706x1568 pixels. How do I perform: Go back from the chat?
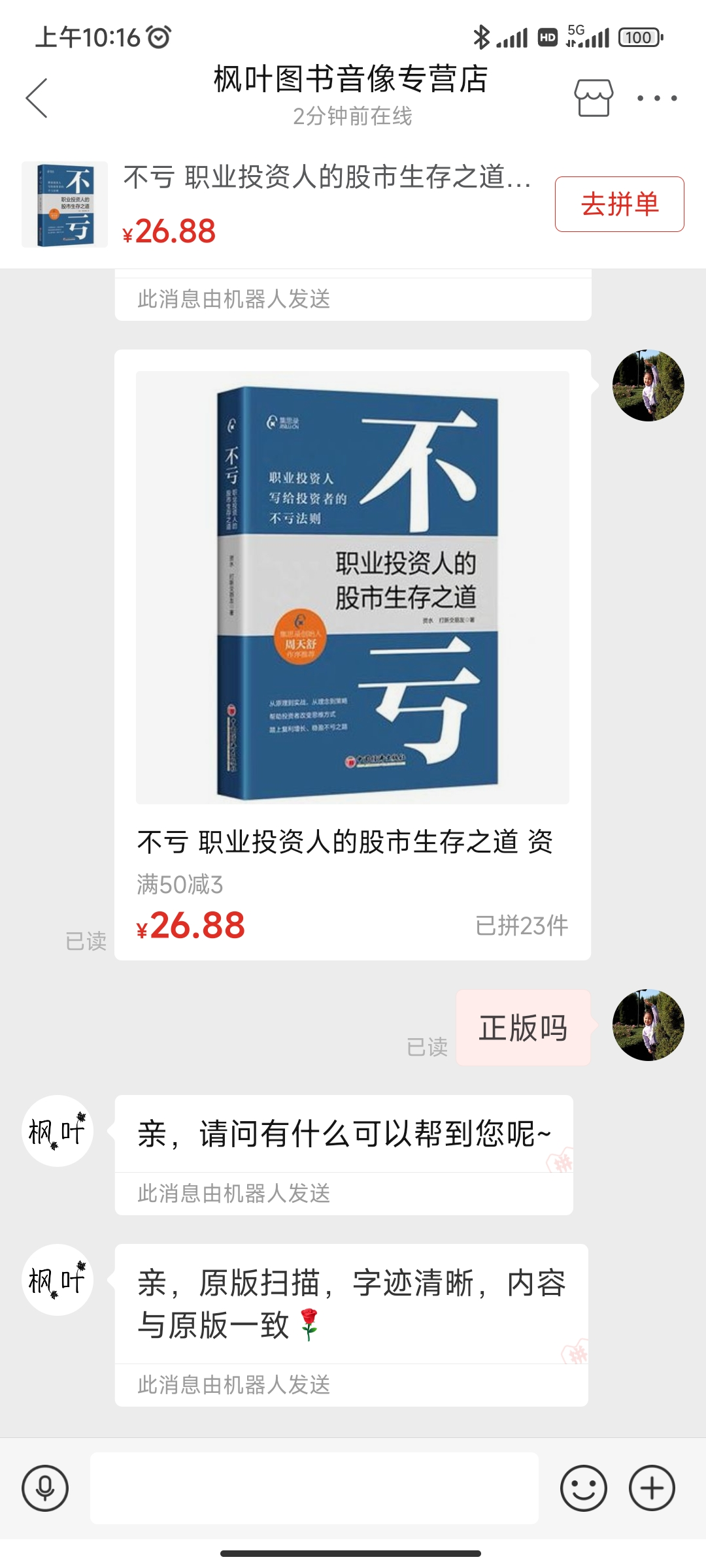37,98
